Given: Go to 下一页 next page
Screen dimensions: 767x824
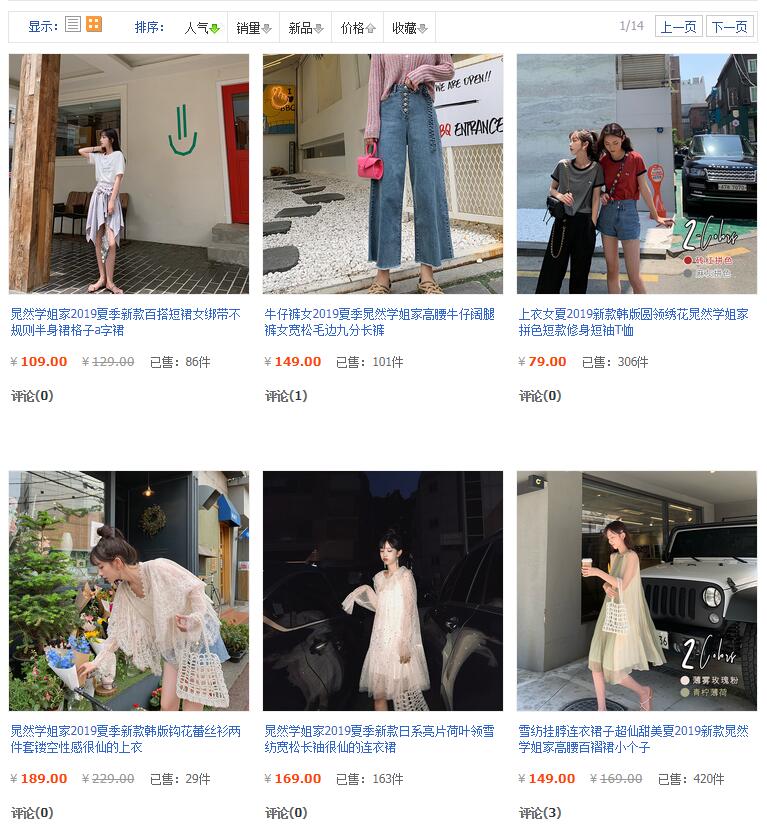Looking at the screenshot, I should pos(732,24).
